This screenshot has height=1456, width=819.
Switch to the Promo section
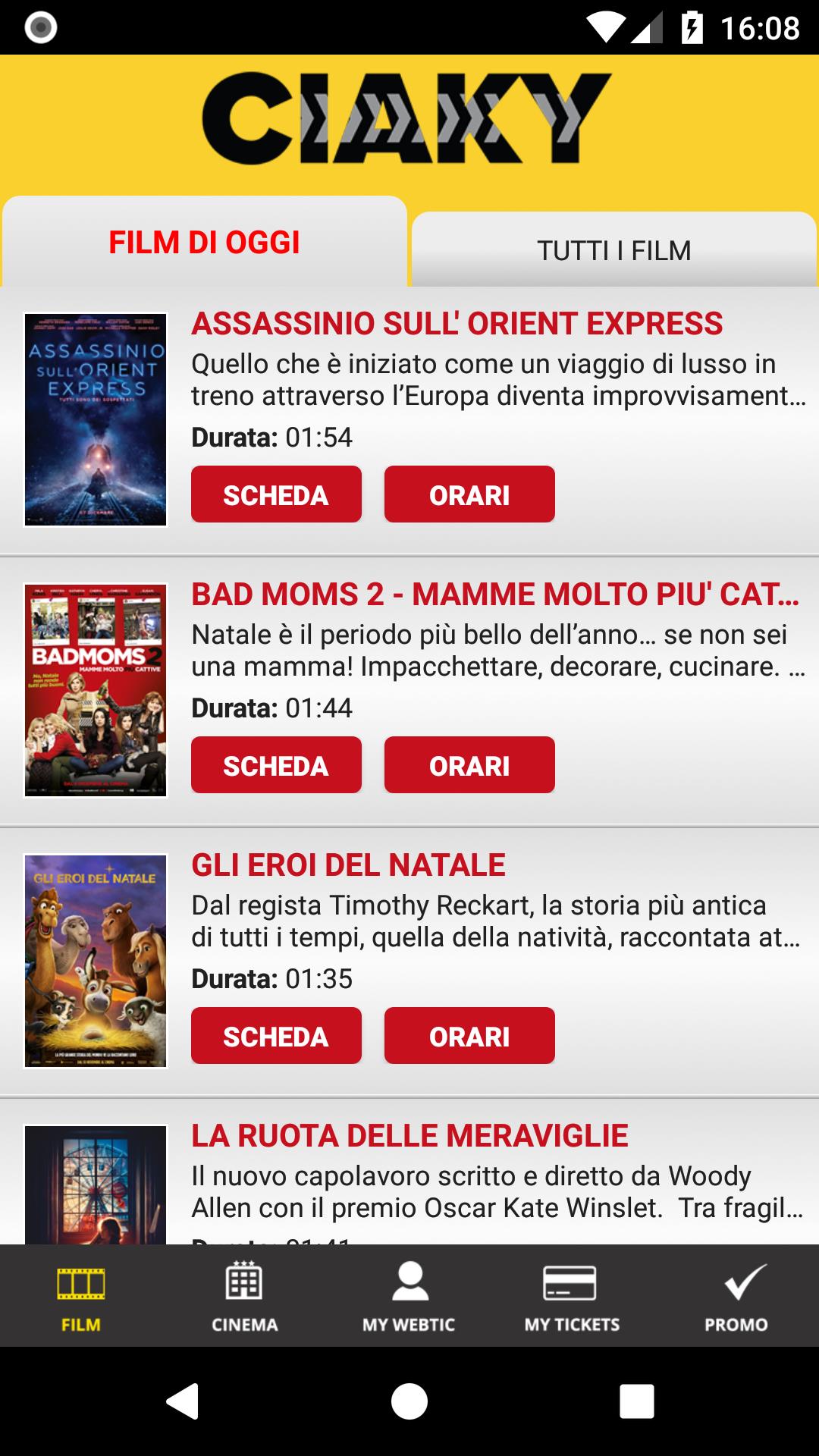tap(736, 1296)
